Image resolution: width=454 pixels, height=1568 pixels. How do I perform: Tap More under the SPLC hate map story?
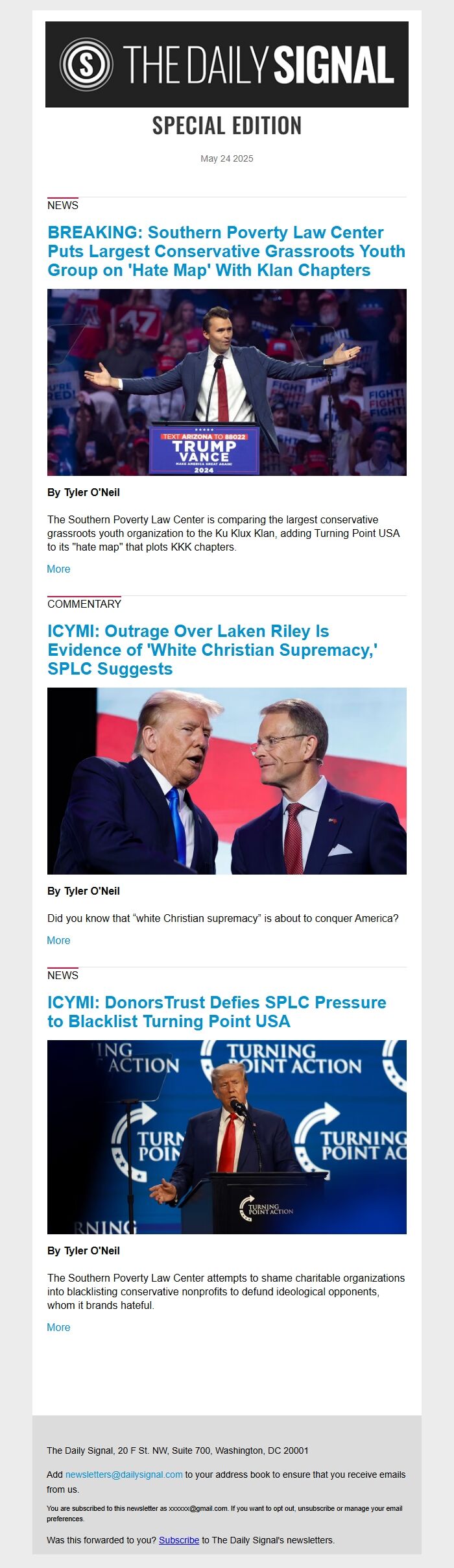pos(58,569)
